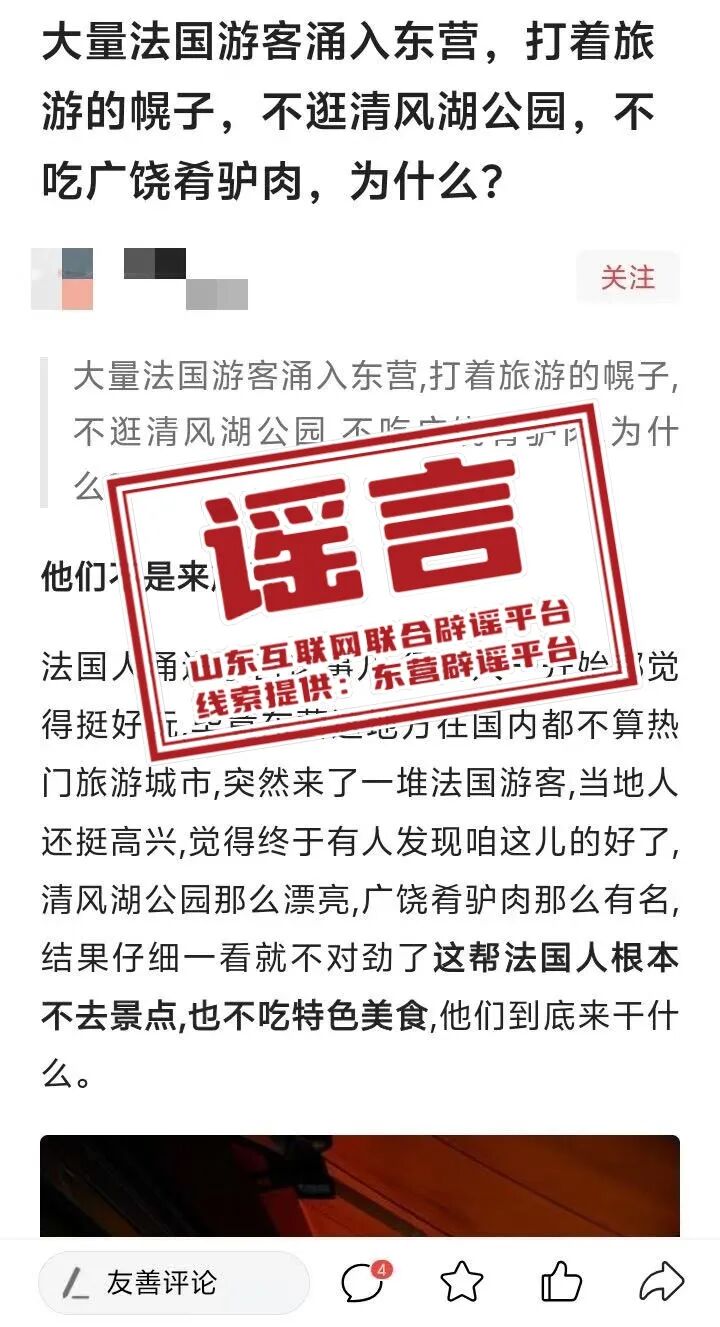Open the 友善评论 comment input box

173,1283
